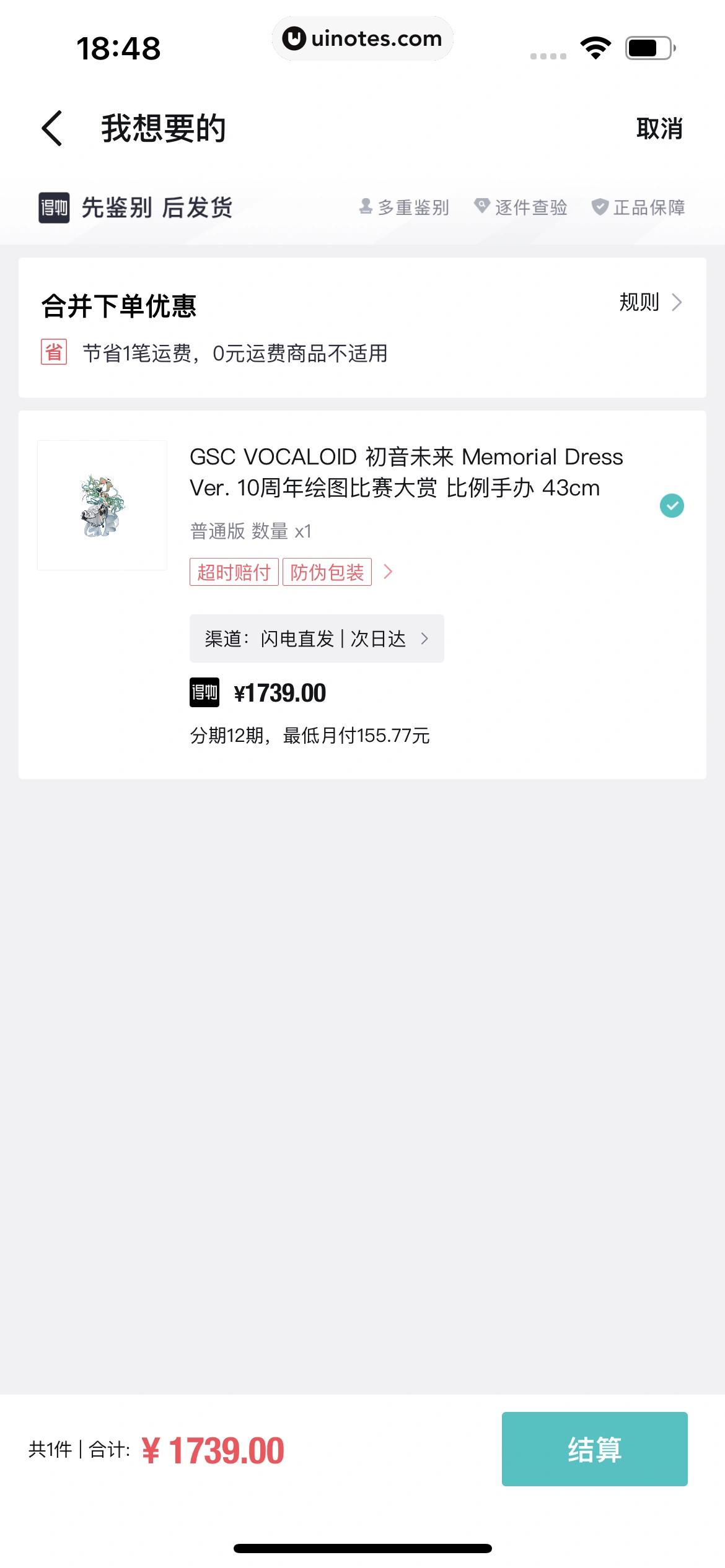Expand the 渠道：闪电直发 | 次日达 selector

317,638
